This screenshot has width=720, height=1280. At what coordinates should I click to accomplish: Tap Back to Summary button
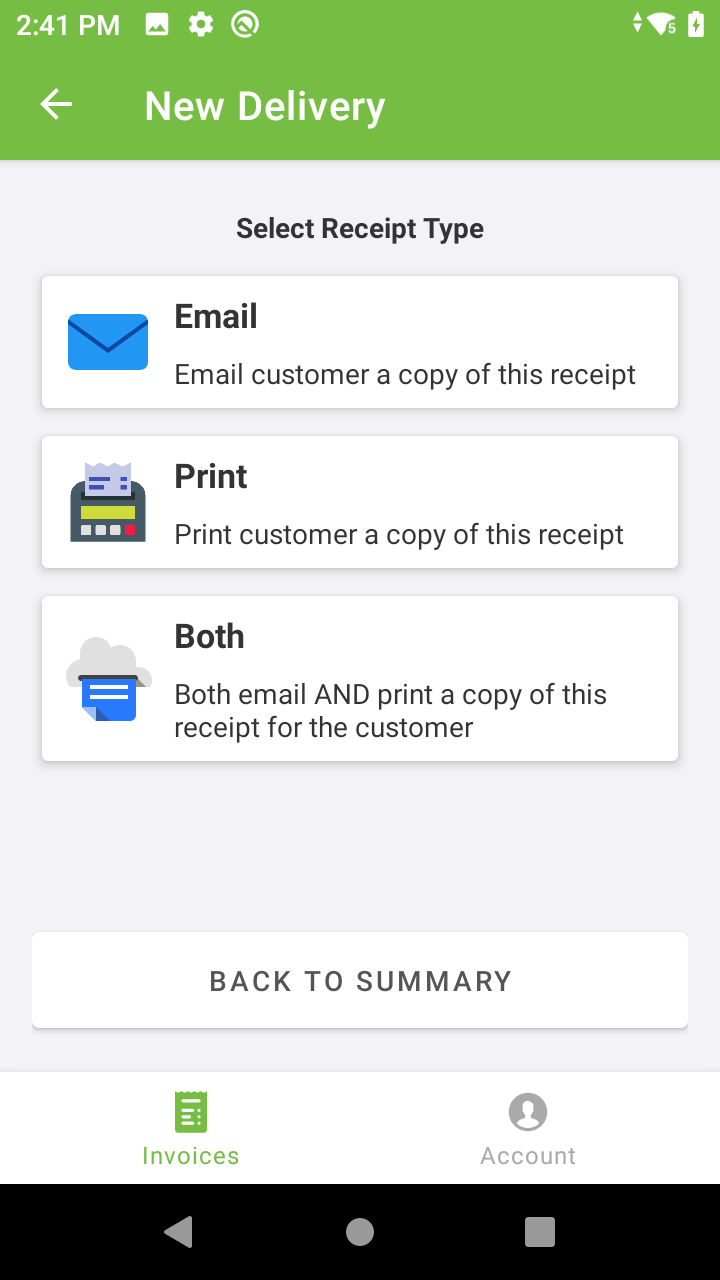pos(360,980)
